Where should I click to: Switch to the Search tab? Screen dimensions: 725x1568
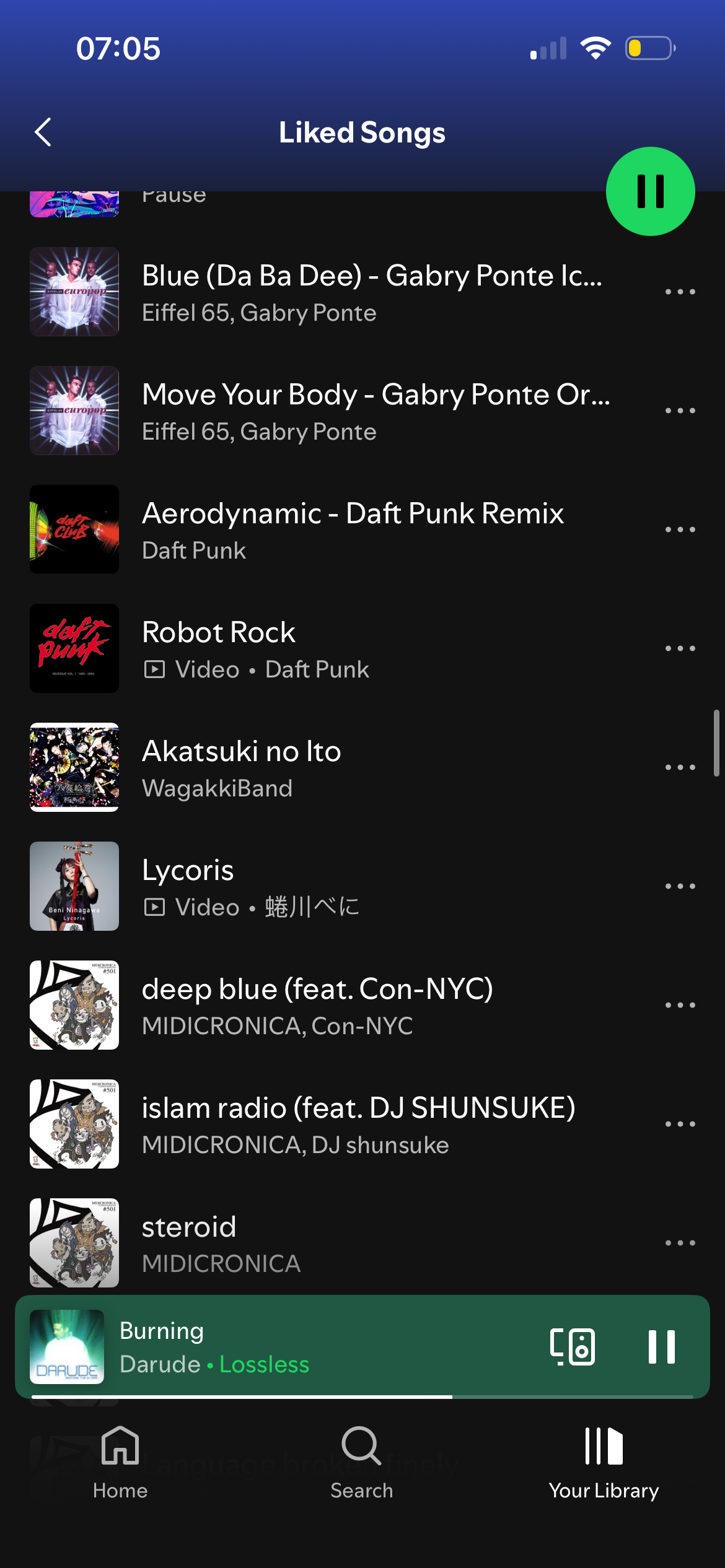(x=362, y=1461)
